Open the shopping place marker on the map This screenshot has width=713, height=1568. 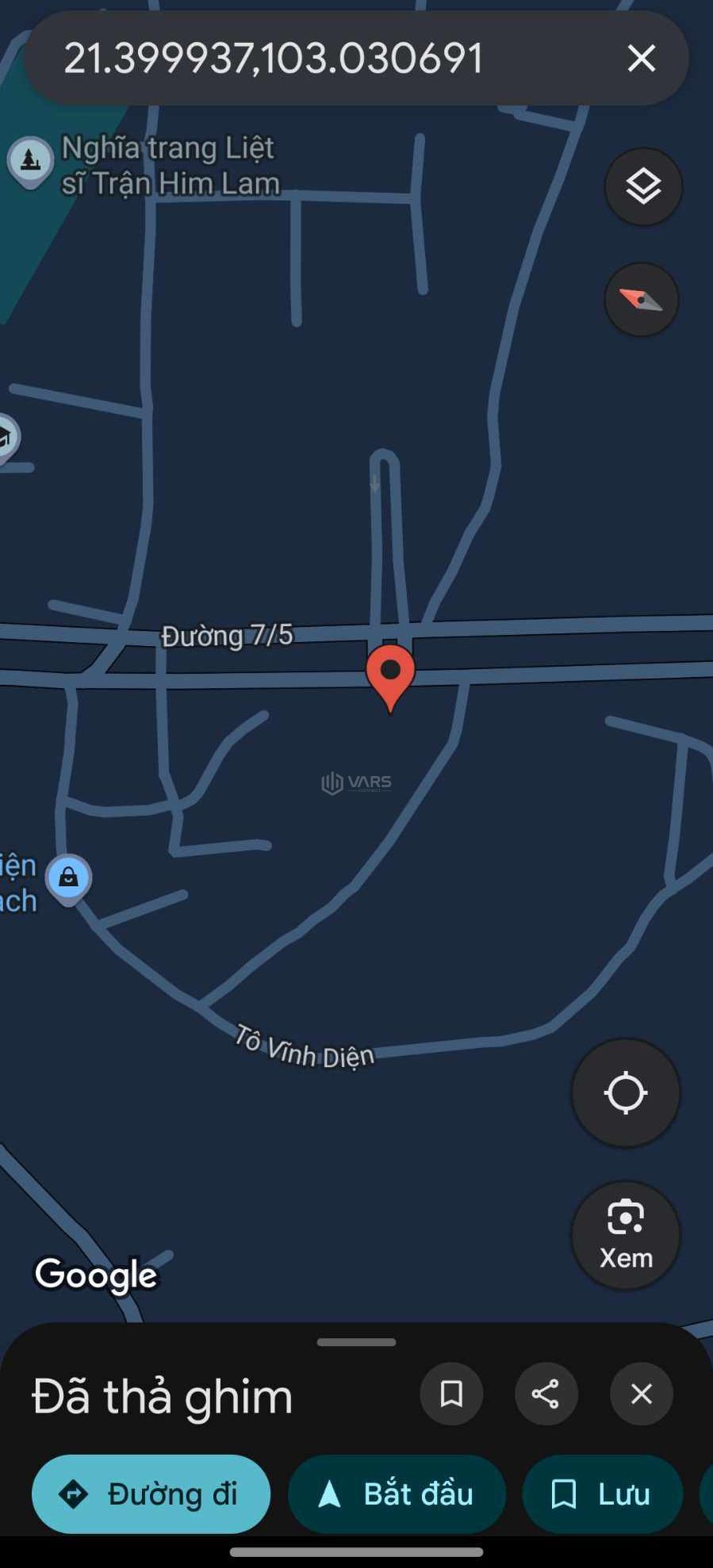69,878
